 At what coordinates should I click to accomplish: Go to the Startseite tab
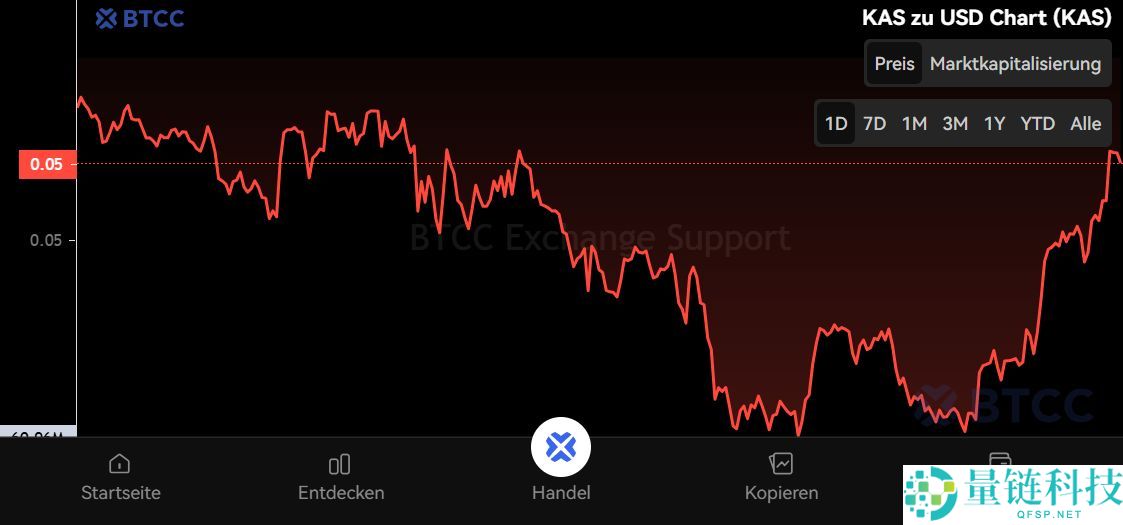point(120,477)
